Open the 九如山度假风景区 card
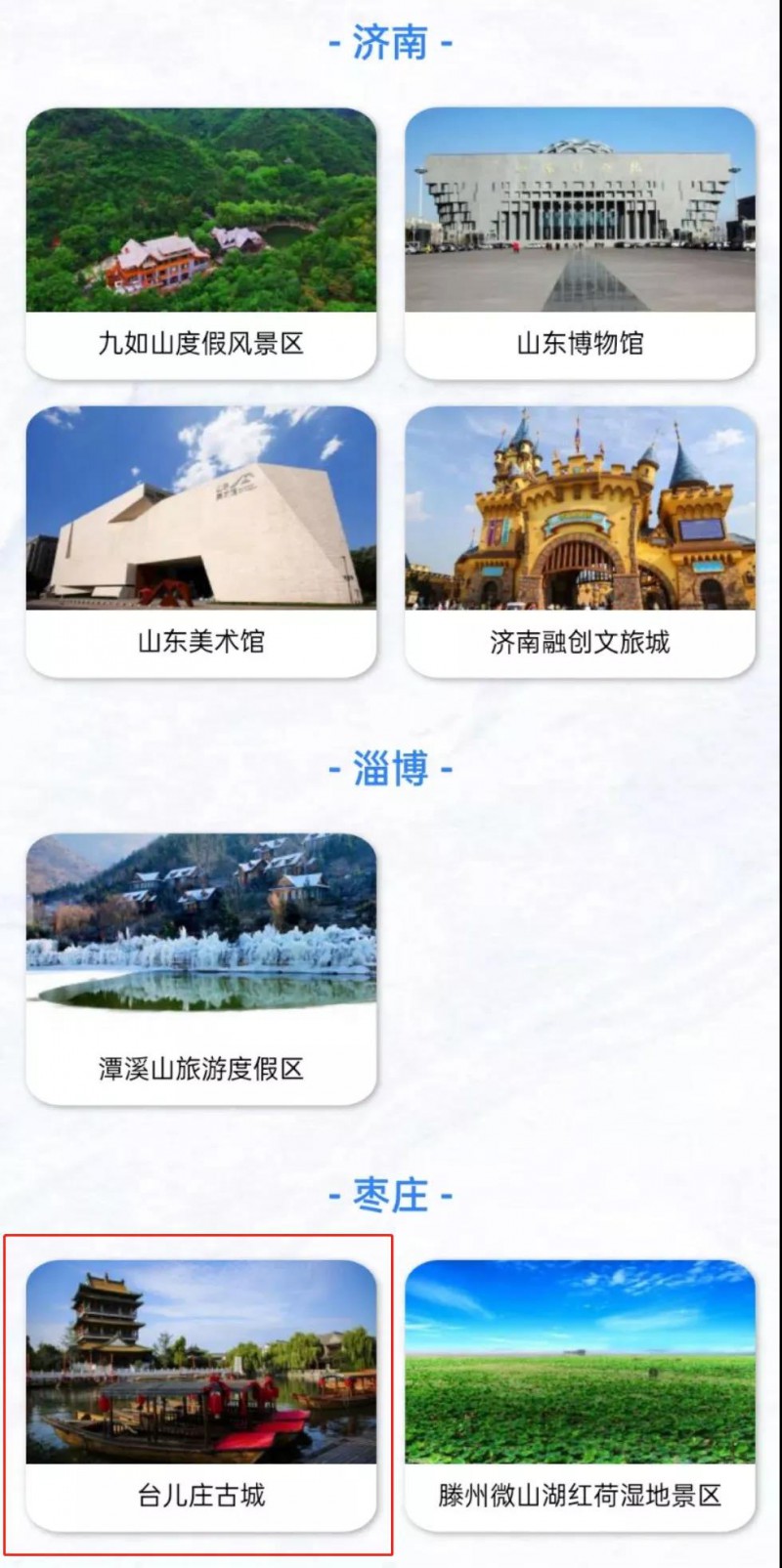The width and height of the screenshot is (782, 1568). click(x=200, y=243)
